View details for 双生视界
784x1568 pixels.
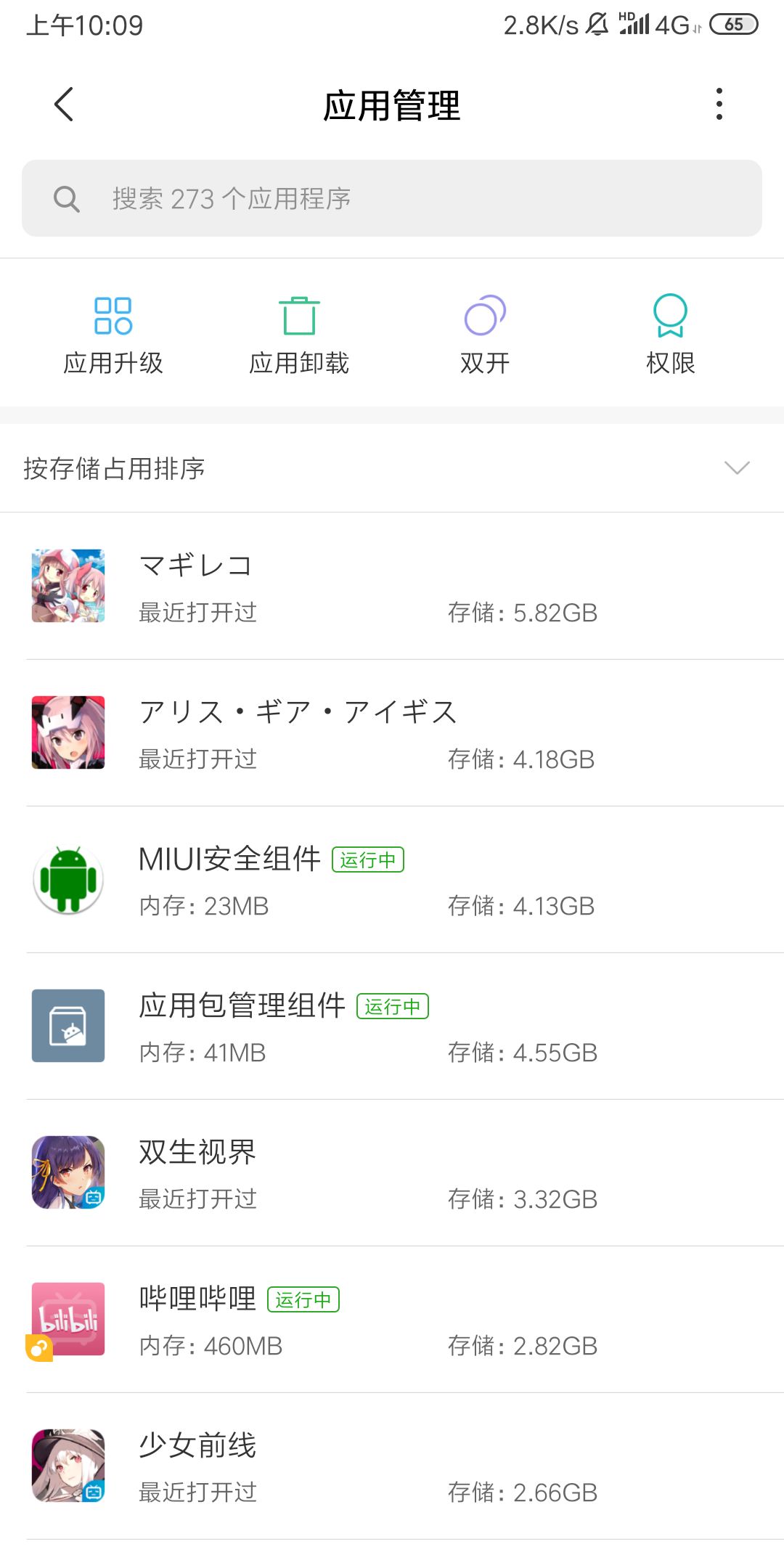point(392,1172)
